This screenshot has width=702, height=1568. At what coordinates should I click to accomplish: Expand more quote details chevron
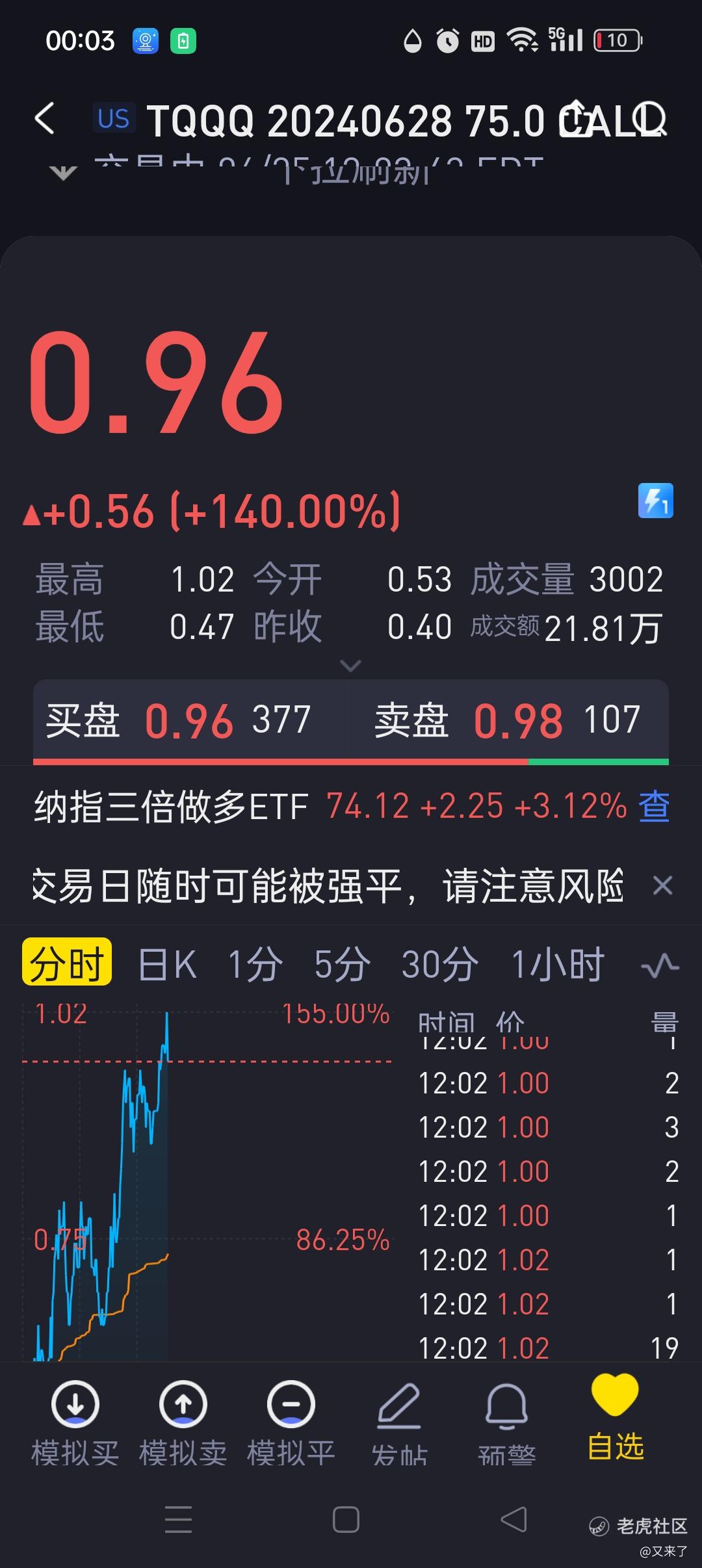click(x=350, y=666)
